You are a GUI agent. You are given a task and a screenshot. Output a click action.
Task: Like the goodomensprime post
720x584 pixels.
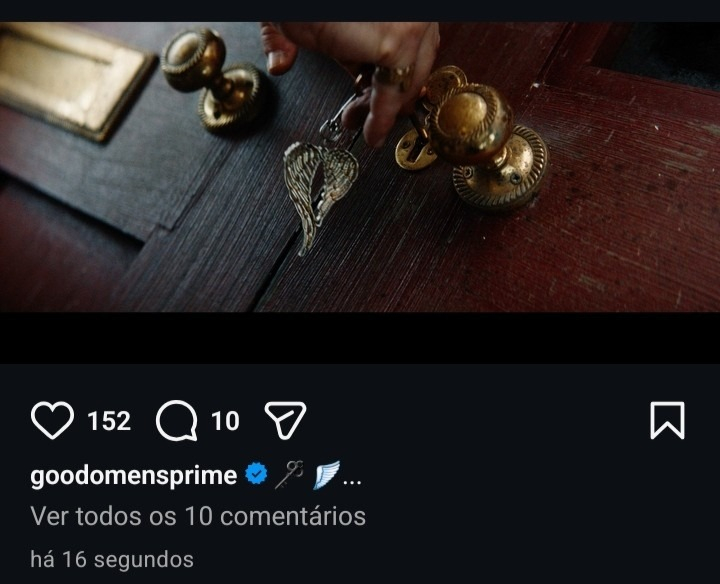click(52, 421)
